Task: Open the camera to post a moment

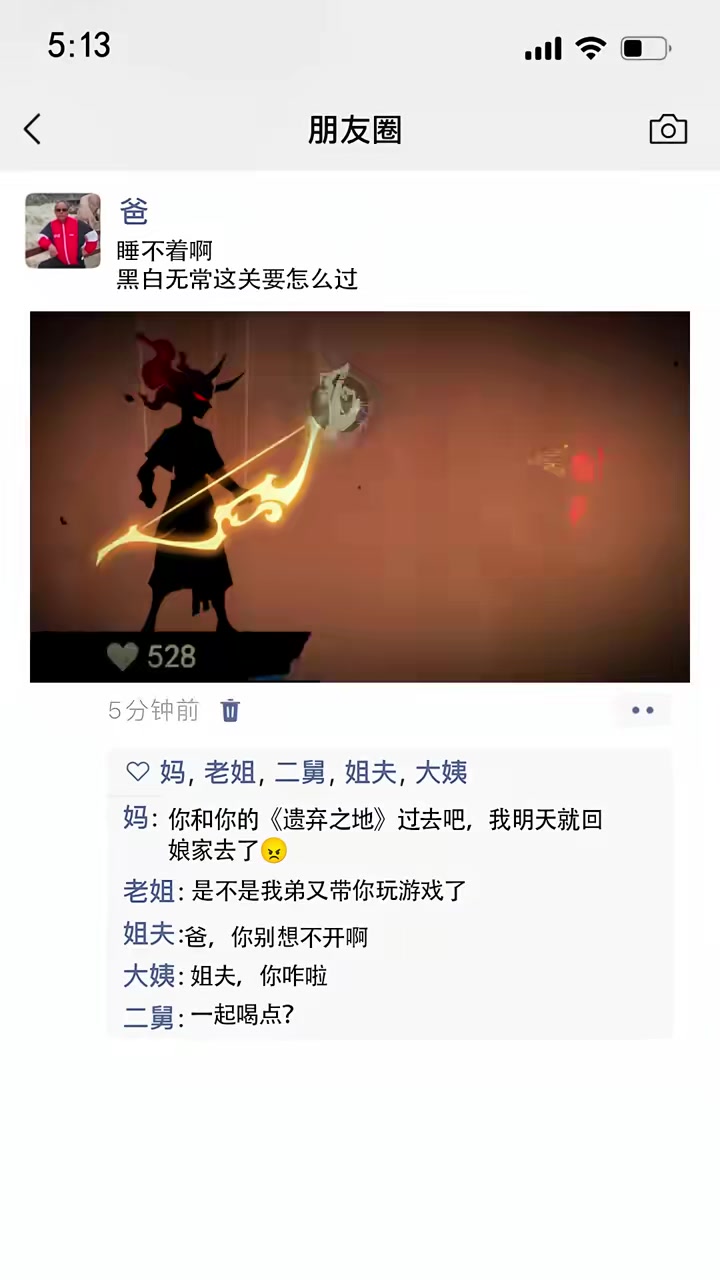Action: [668, 129]
